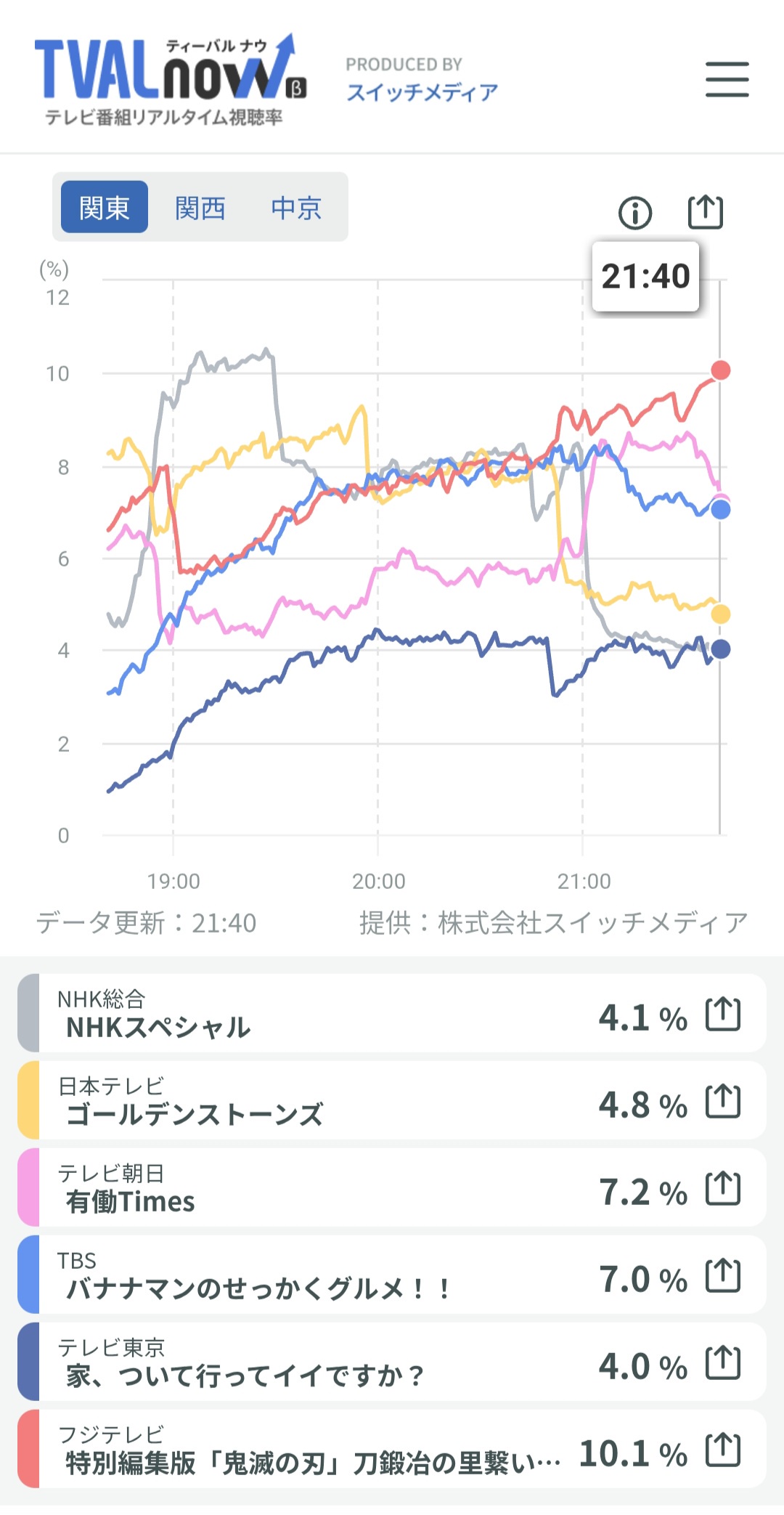Share the 有働Times rating

723,1189
